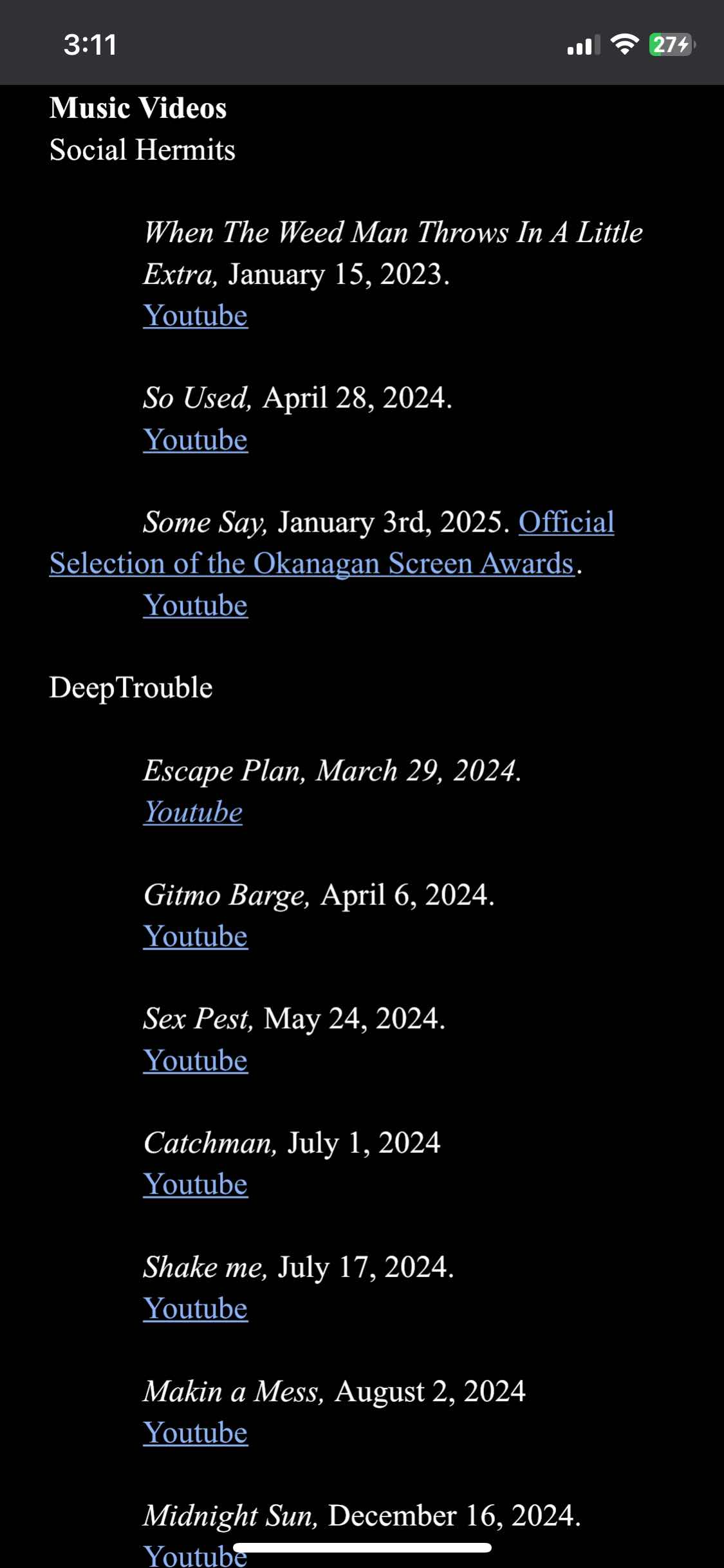The height and width of the screenshot is (1568, 724).
Task: Open Official Selection of Okanagan Screen Awards link
Action: 311,563
